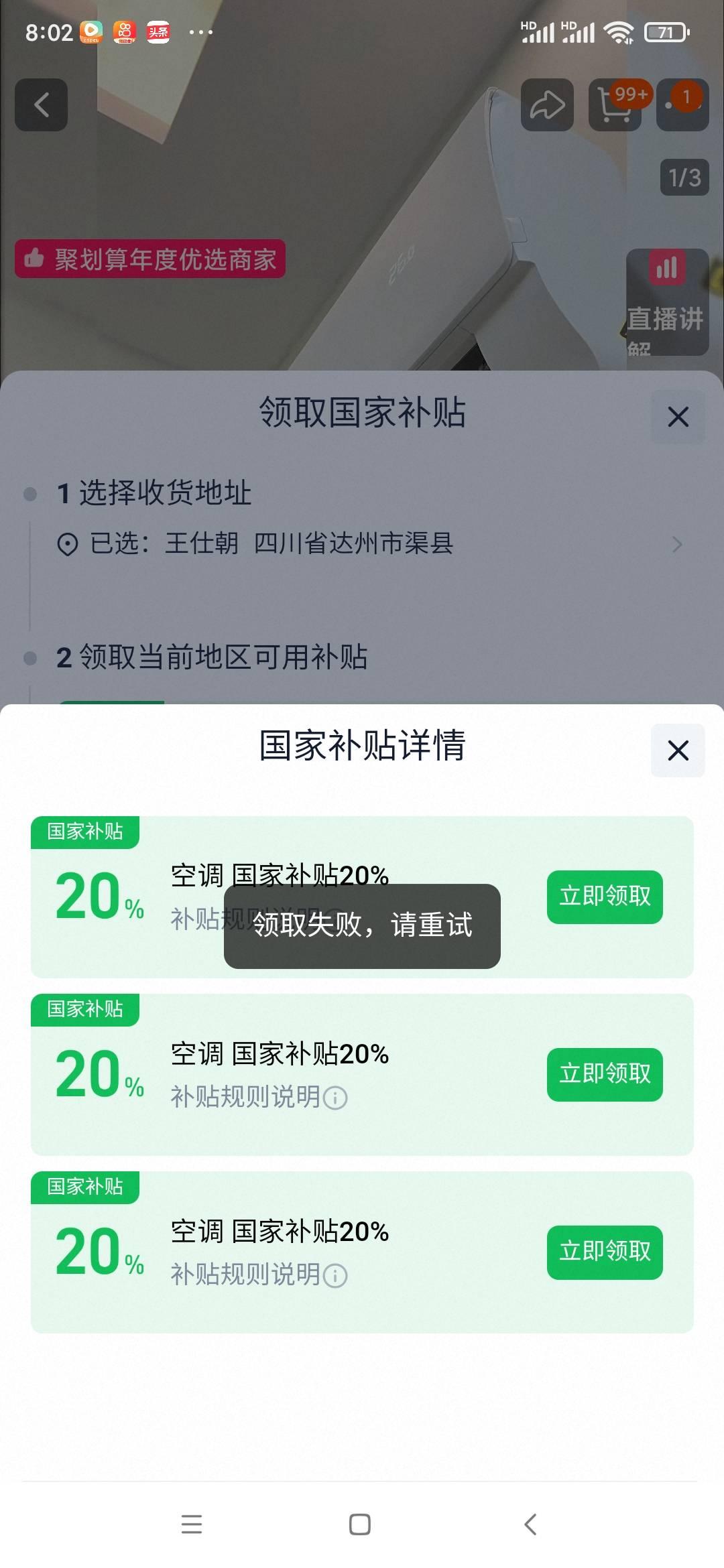Close the 国家补贴详情 sheet
Screen dimensions: 724x1568
pyautogui.click(x=678, y=750)
